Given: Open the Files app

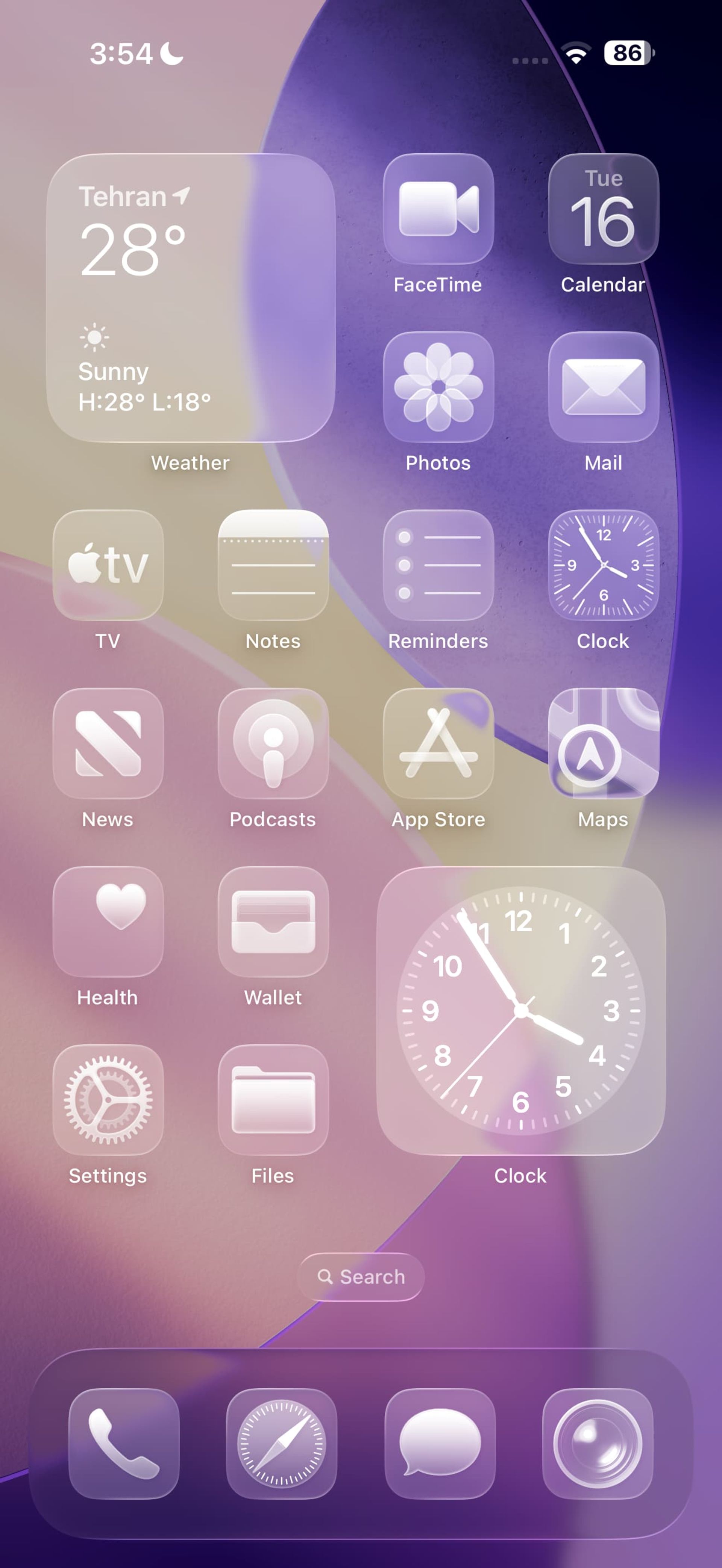Looking at the screenshot, I should pyautogui.click(x=273, y=1100).
